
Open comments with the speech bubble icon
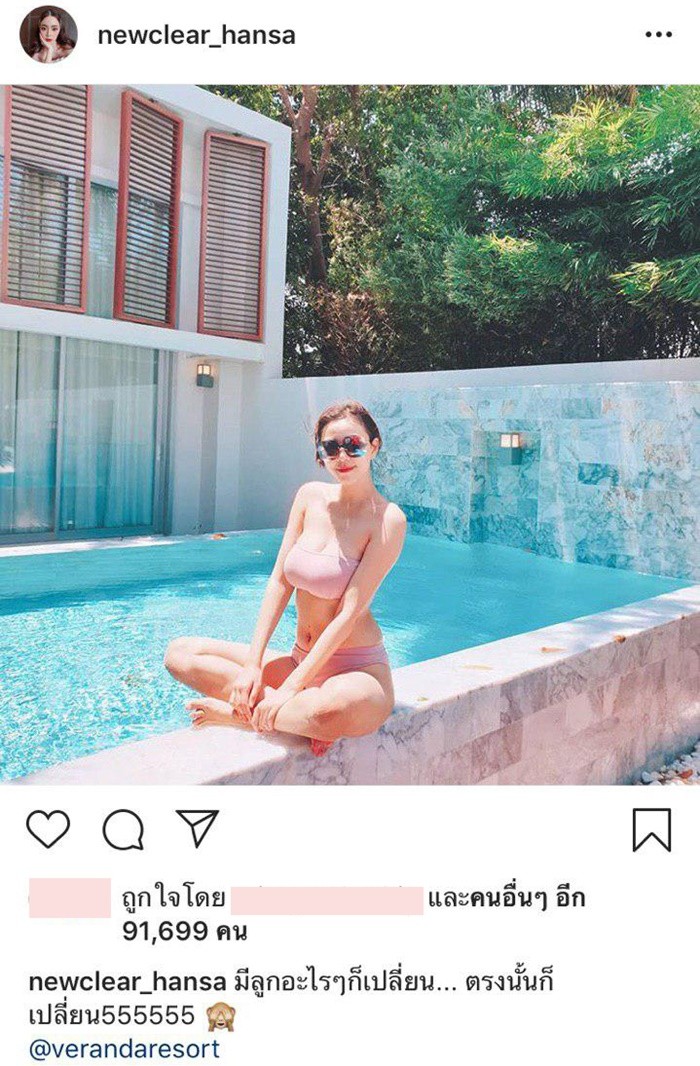click(123, 829)
